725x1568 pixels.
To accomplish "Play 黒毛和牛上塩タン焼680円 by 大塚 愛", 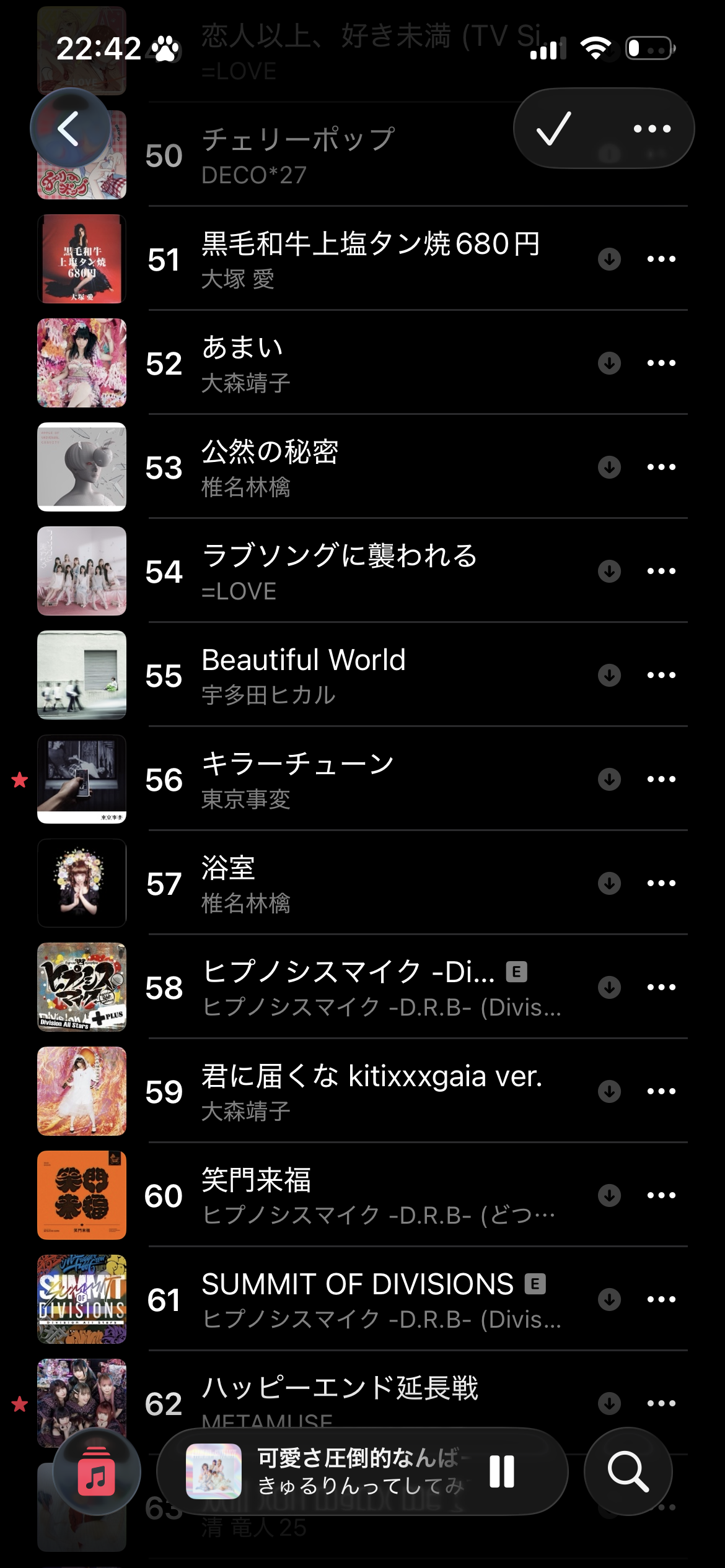I will pos(370,259).
